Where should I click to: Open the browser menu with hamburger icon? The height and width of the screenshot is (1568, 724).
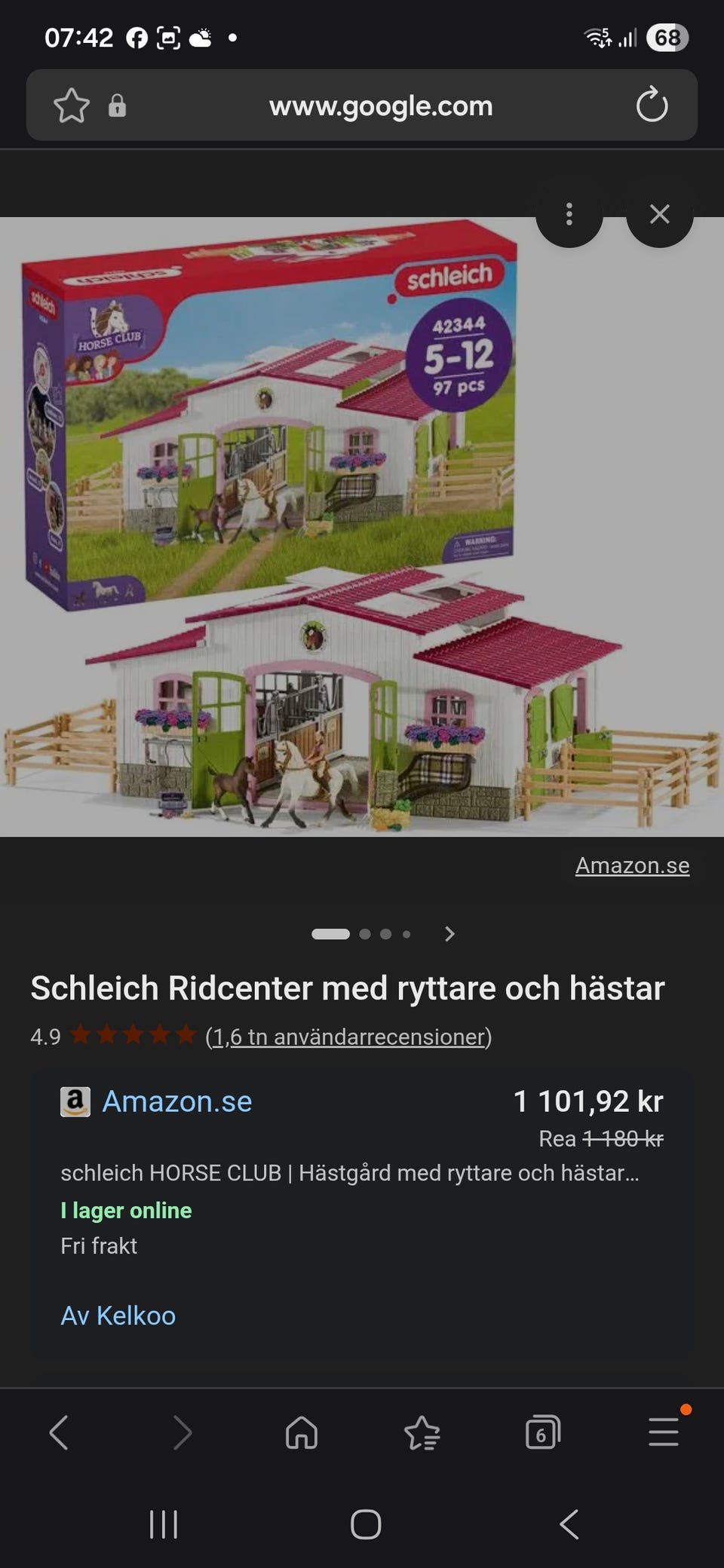click(x=663, y=1433)
